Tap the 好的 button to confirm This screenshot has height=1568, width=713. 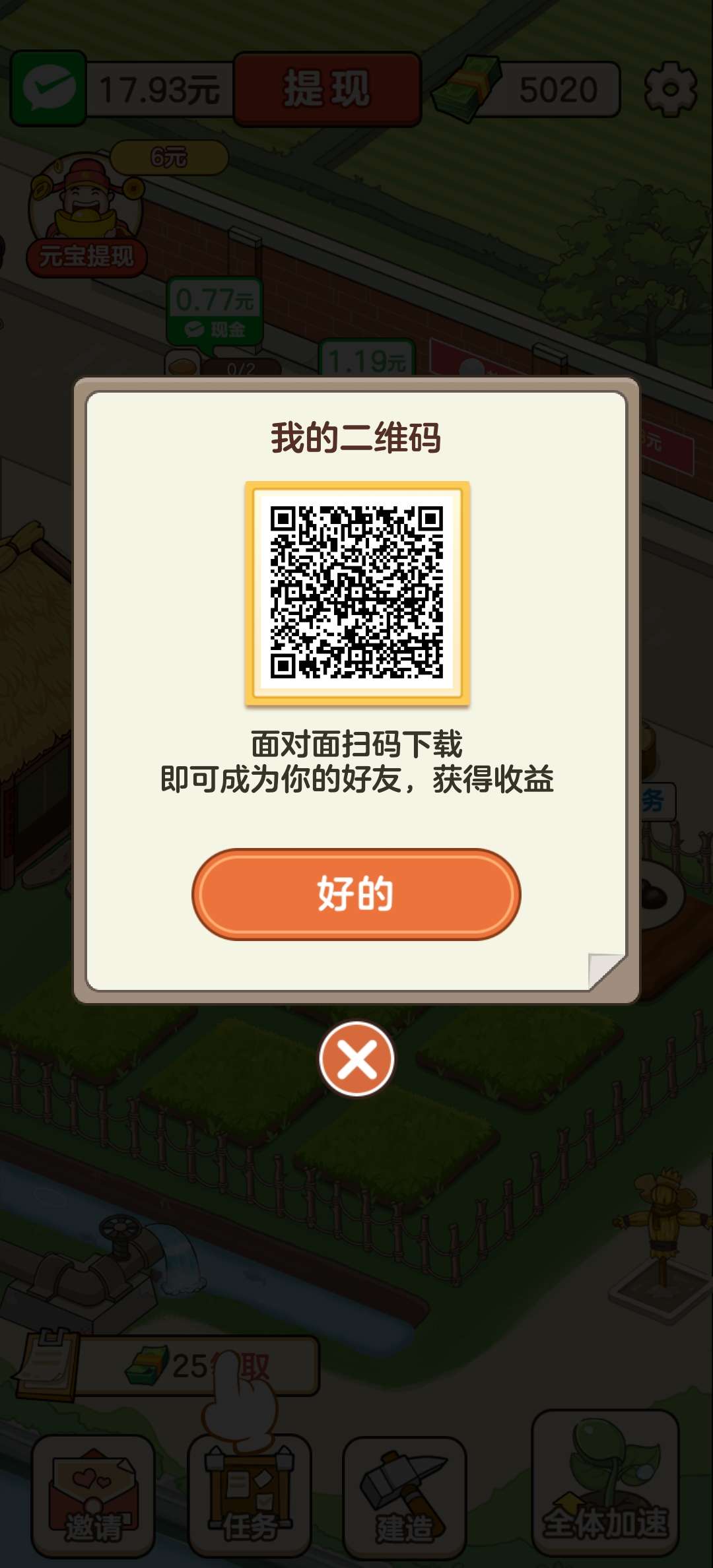356,894
